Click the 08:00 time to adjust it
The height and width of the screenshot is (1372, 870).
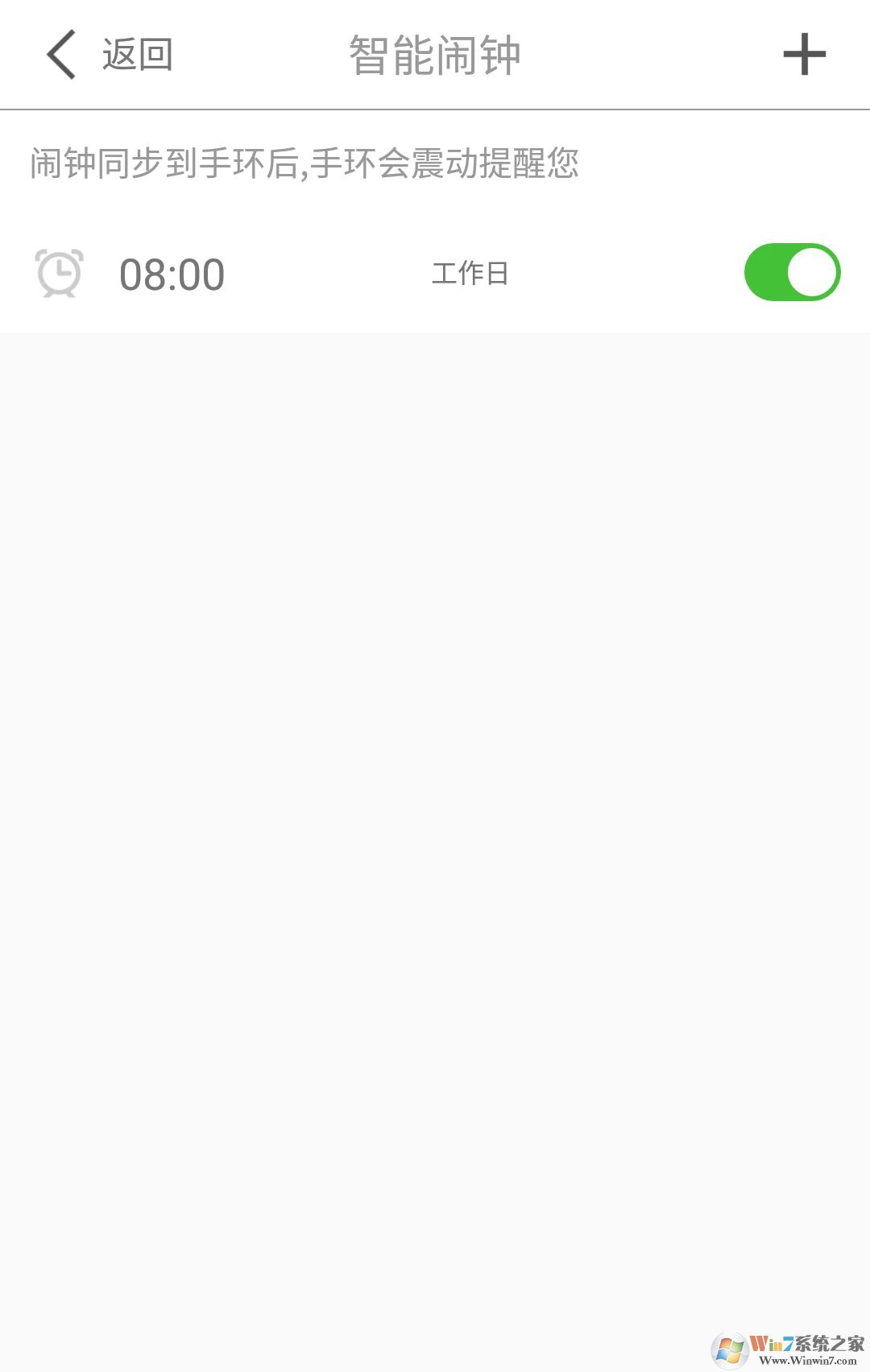pyautogui.click(x=172, y=272)
